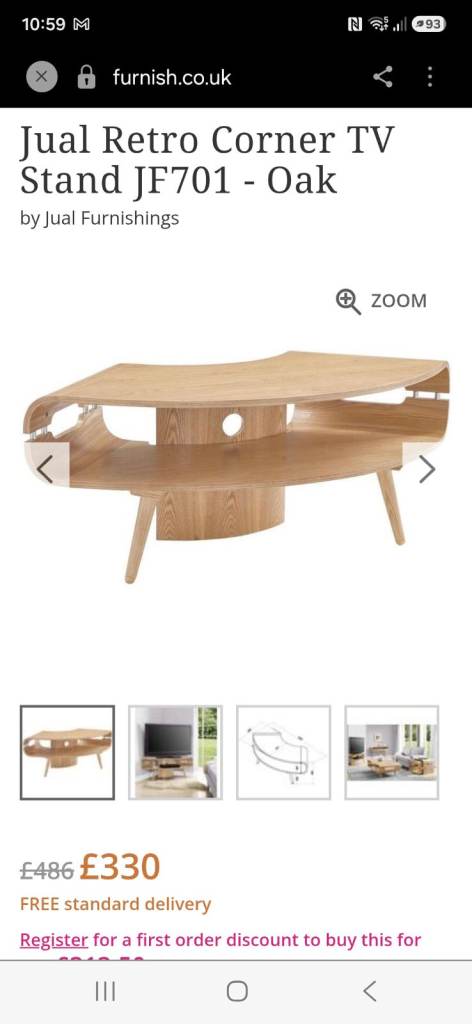
Task: Open the dimensions diagram thumbnail
Action: [x=283, y=752]
